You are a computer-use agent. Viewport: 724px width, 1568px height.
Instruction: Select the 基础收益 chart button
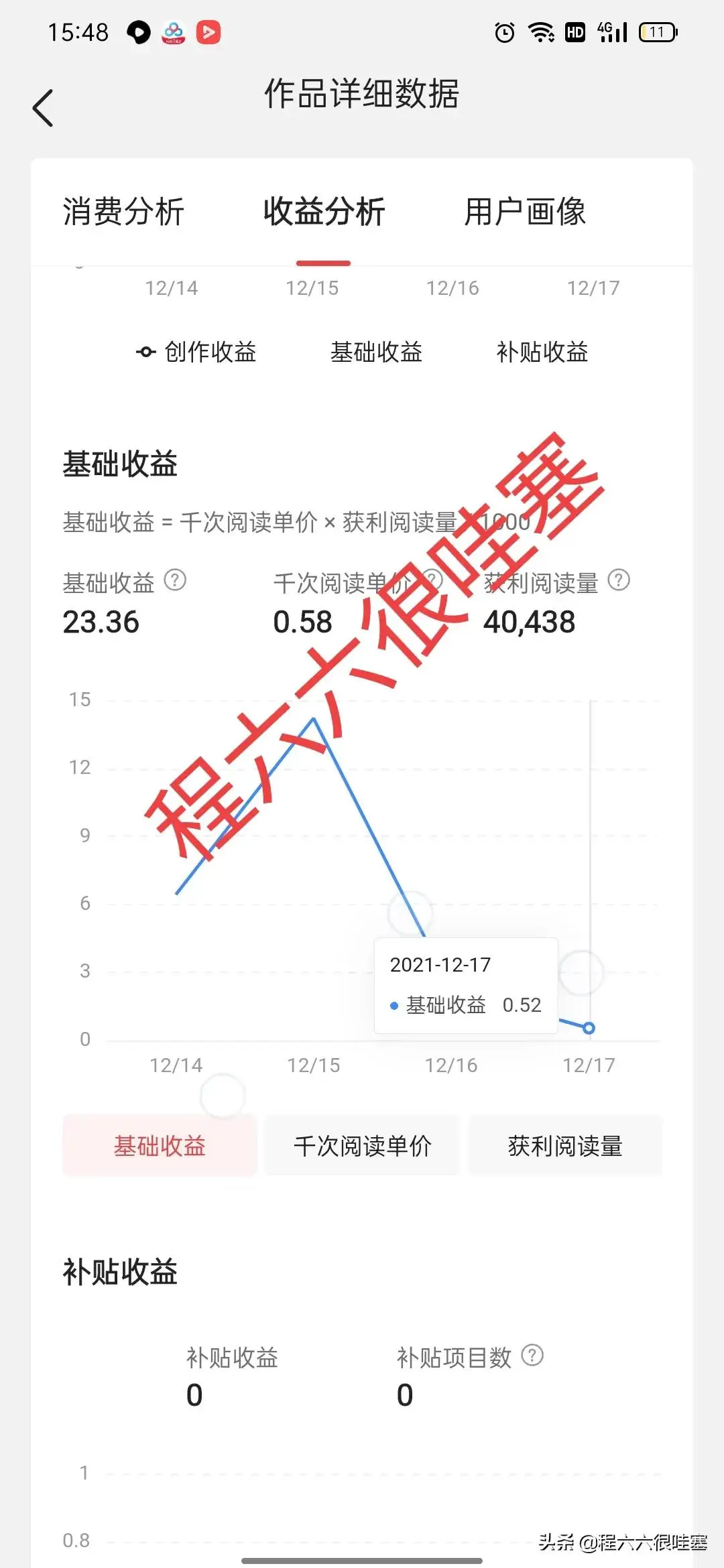[x=160, y=1146]
